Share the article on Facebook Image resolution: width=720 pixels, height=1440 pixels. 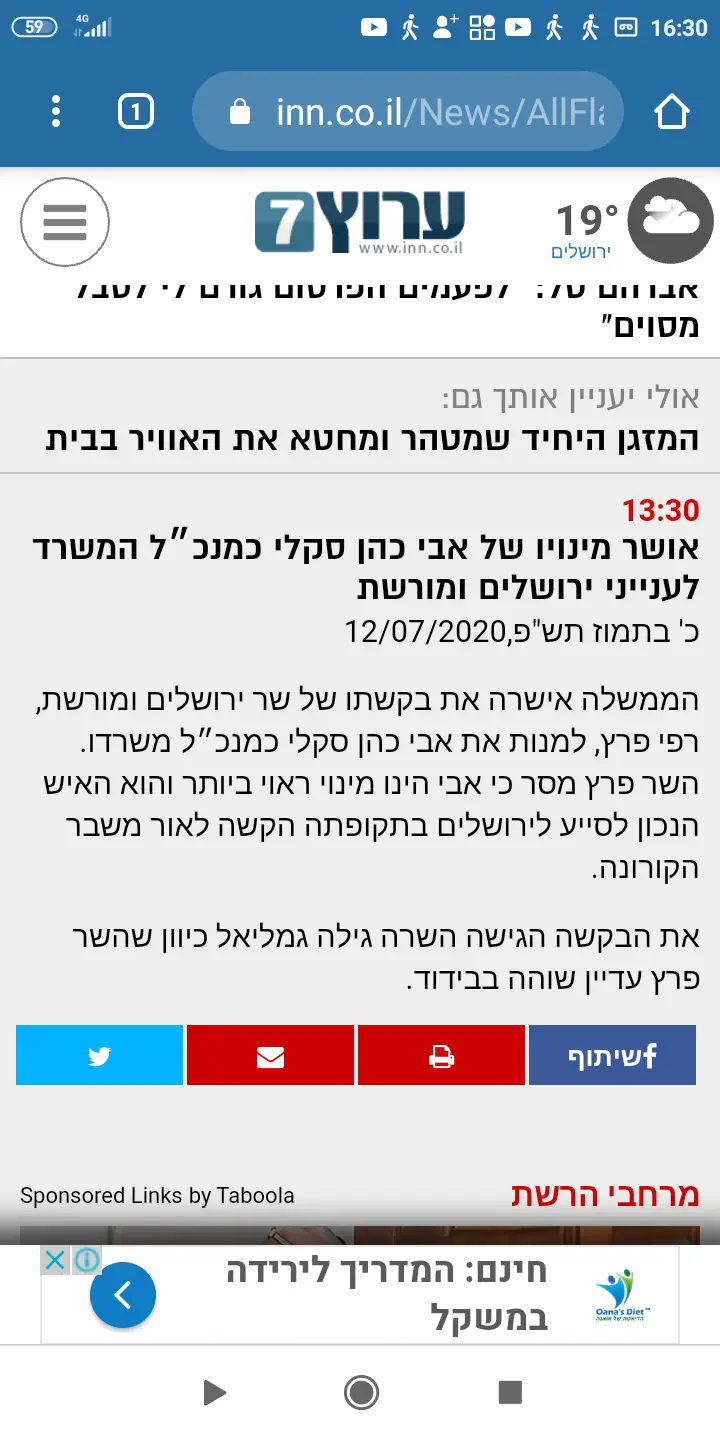[612, 1055]
